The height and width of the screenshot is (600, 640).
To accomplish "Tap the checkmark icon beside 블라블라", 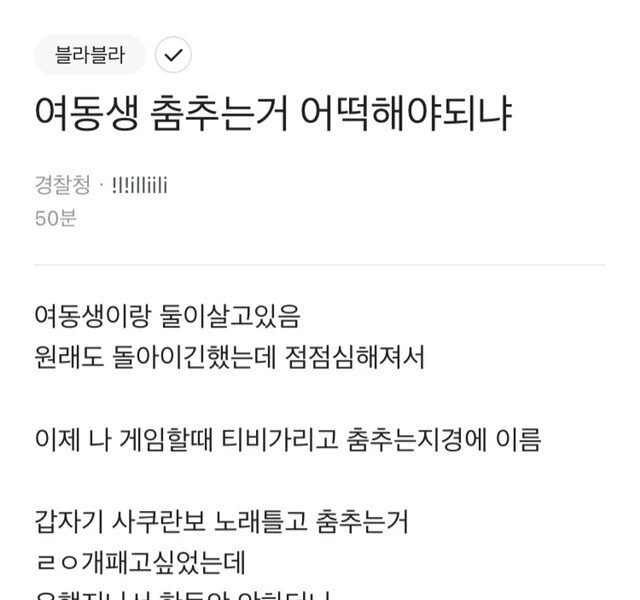I will 173,55.
